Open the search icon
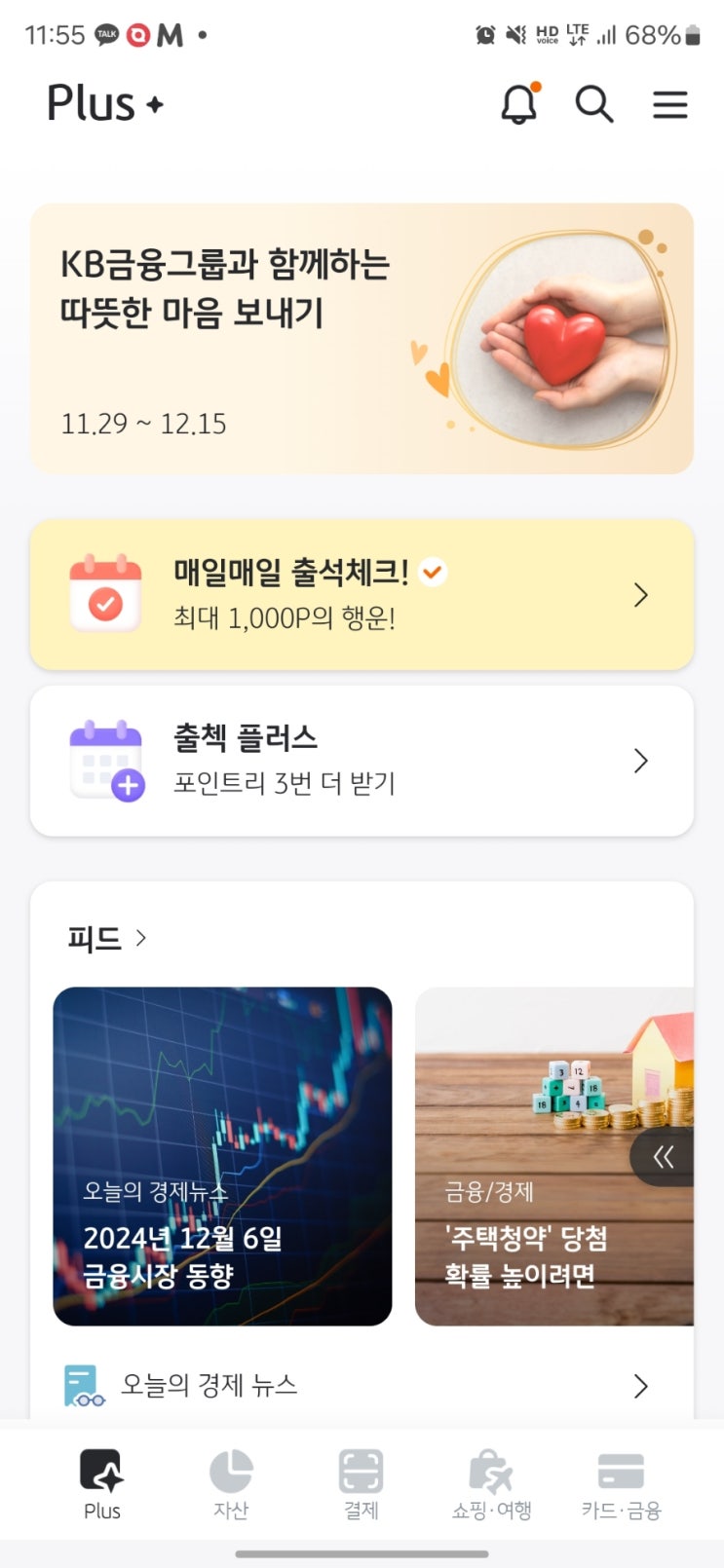This screenshot has width=724, height=1568. (593, 103)
